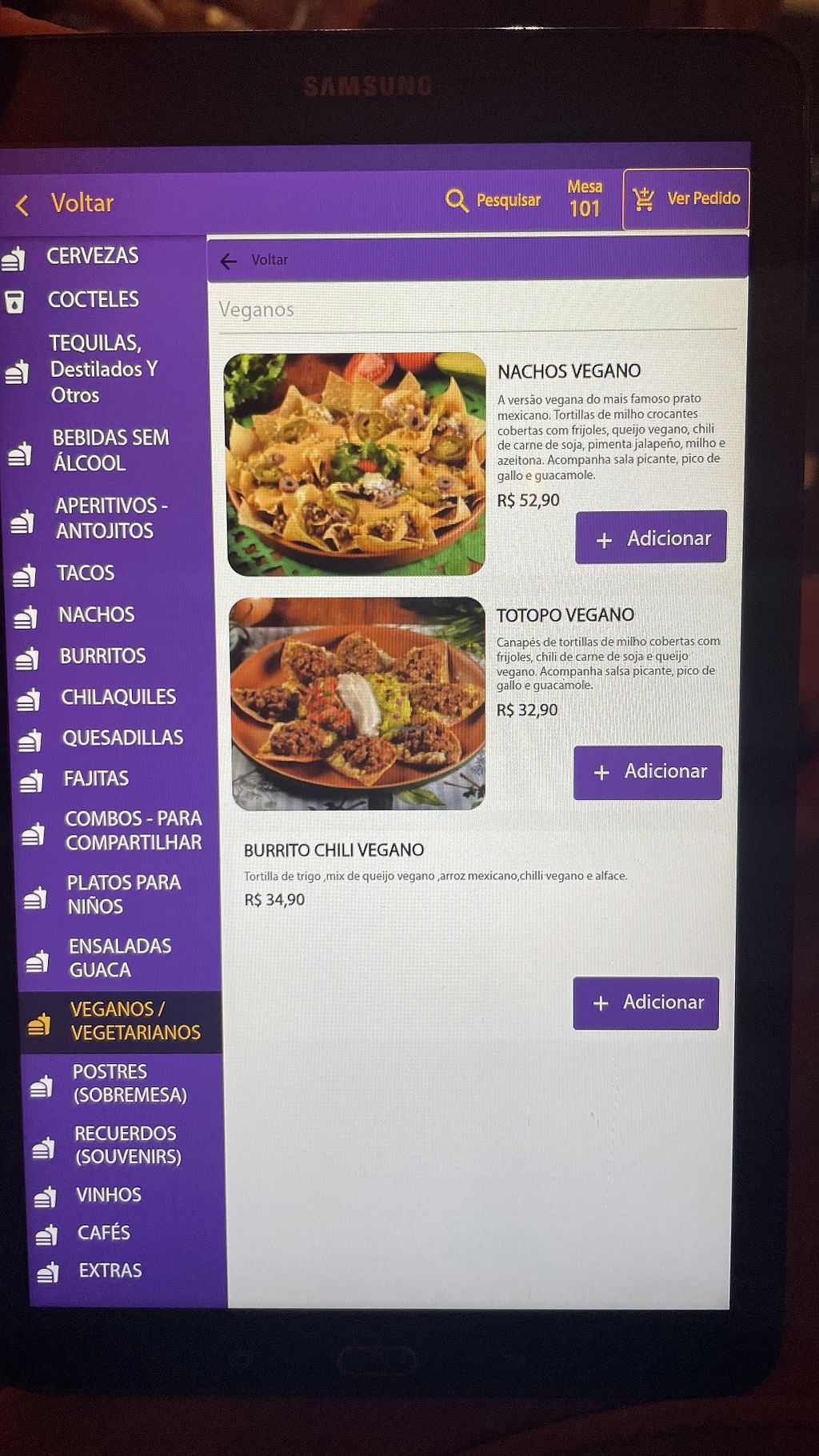Show the Tacos category
The width and height of the screenshot is (819, 1456).
[85, 574]
